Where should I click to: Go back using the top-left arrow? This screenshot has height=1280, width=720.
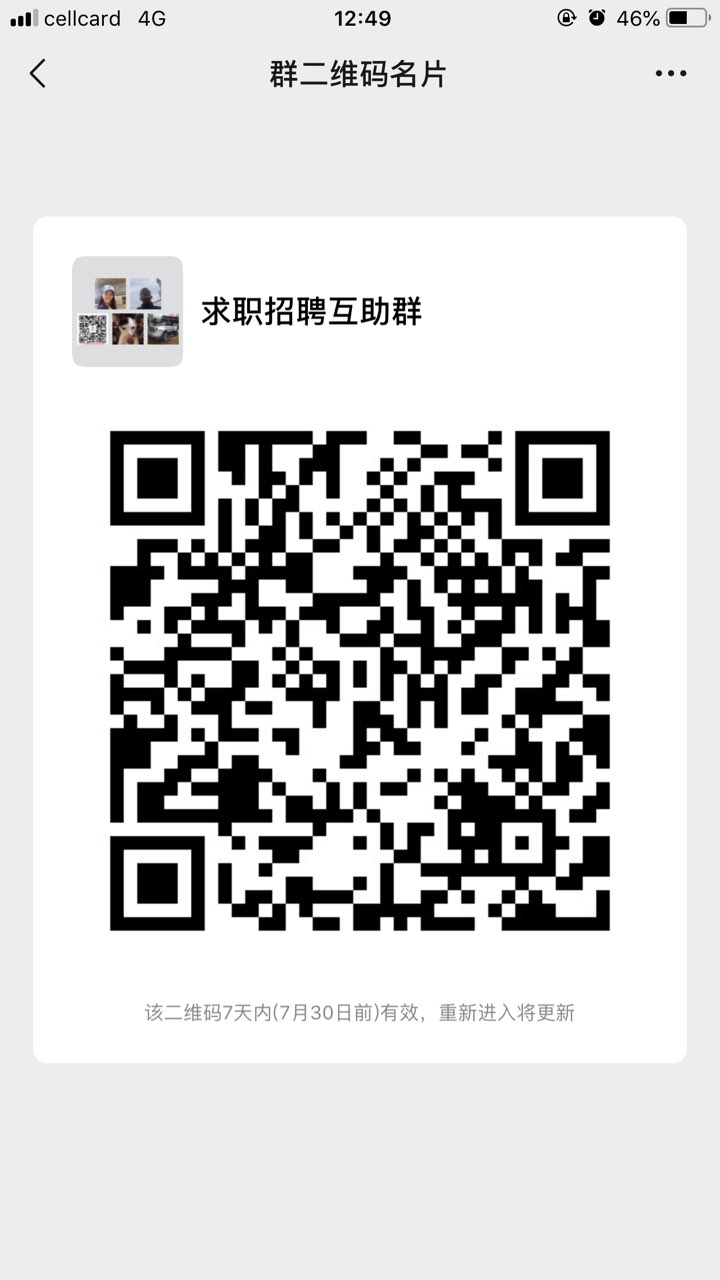[38, 73]
